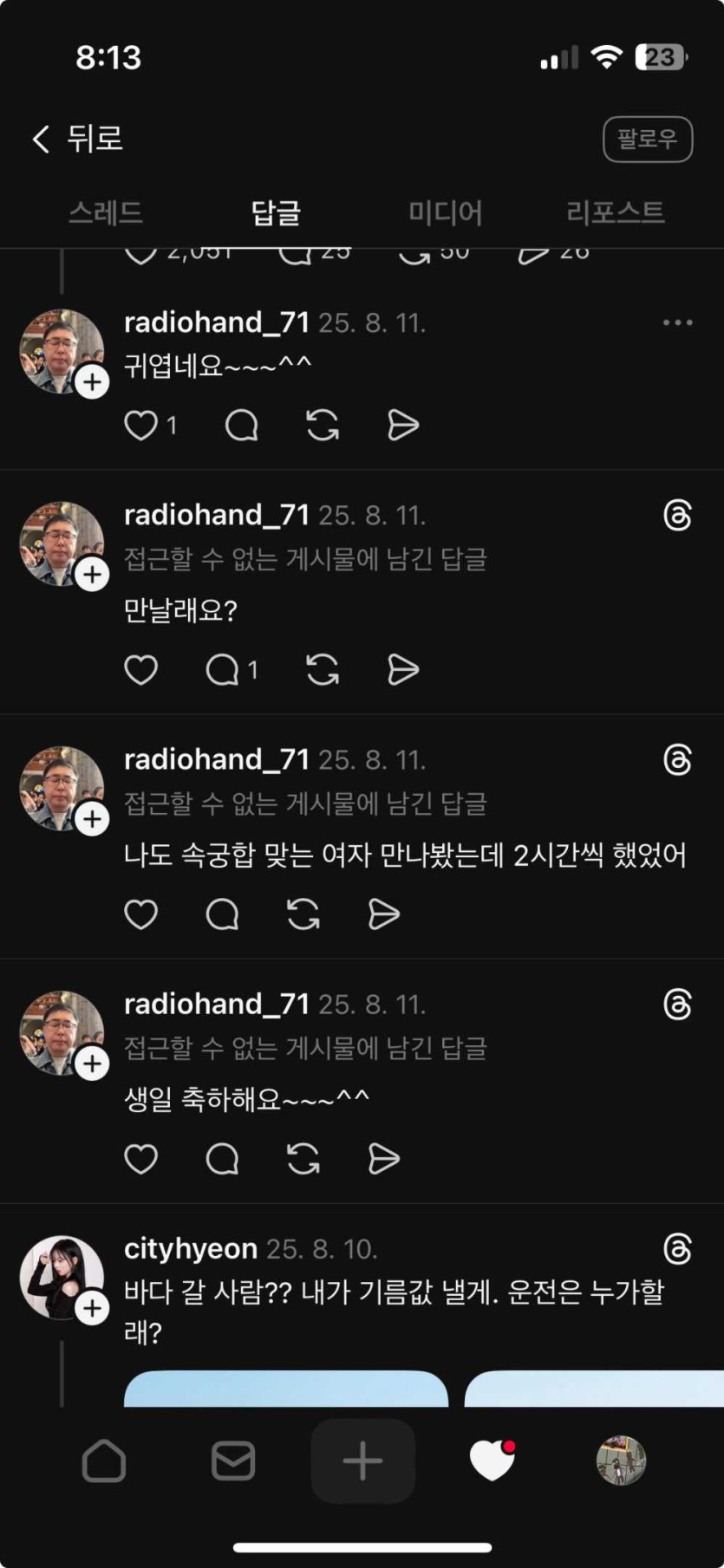This screenshot has width=724, height=1568.
Task: Share the 나도 속궁합 reply
Action: [383, 914]
